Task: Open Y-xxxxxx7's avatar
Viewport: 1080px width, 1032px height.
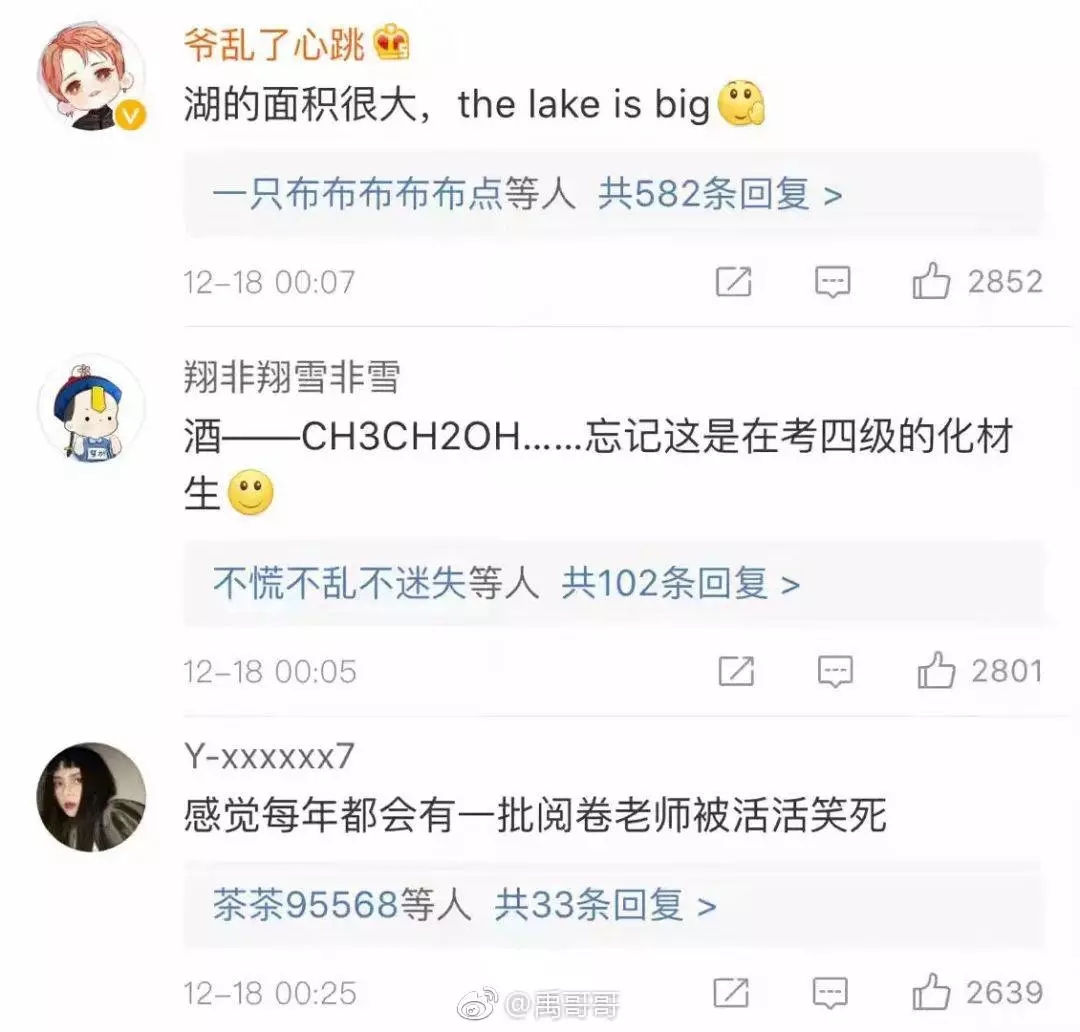Action: click(x=91, y=796)
